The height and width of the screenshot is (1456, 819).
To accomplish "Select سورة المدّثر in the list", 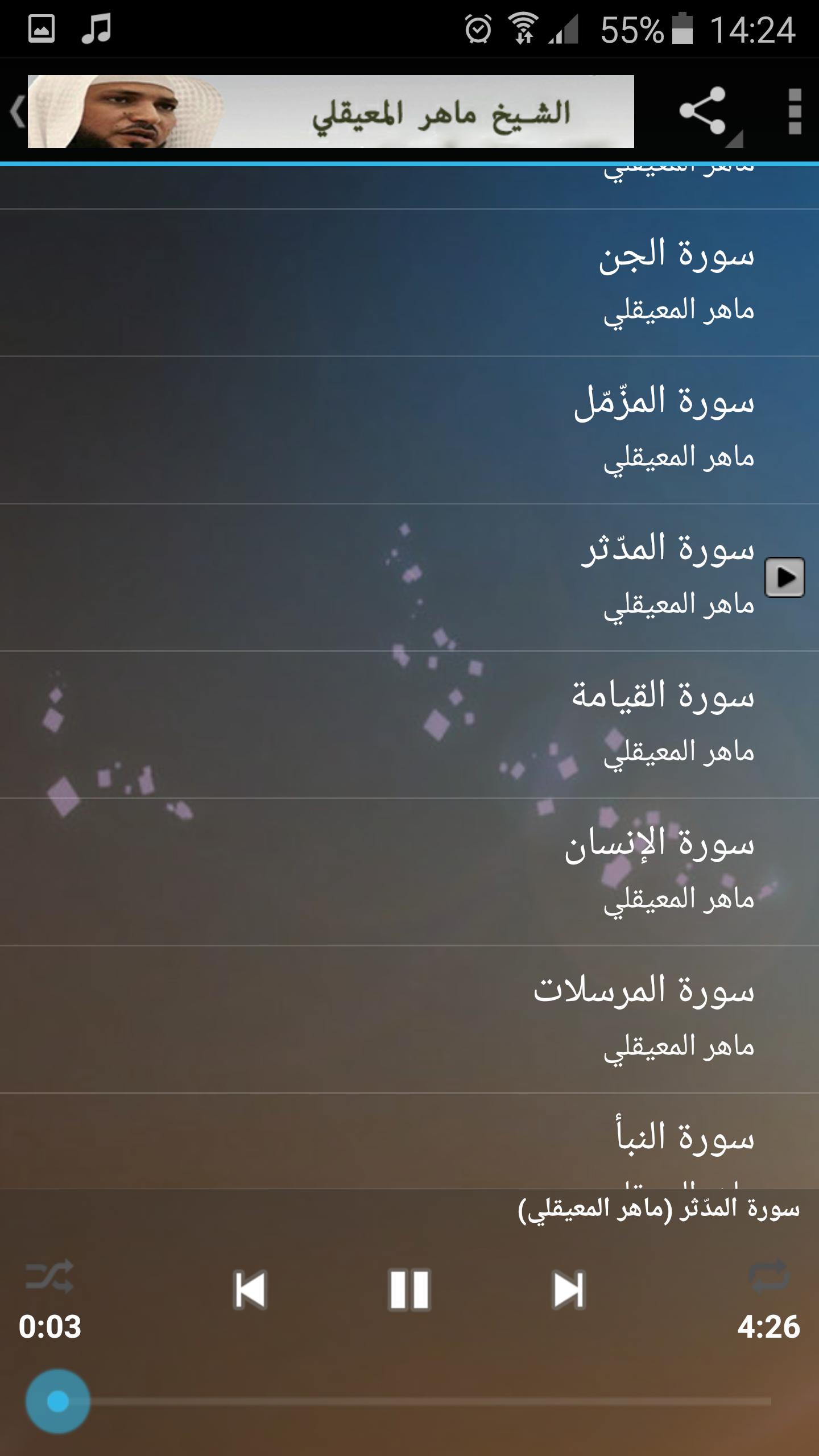I will [409, 577].
